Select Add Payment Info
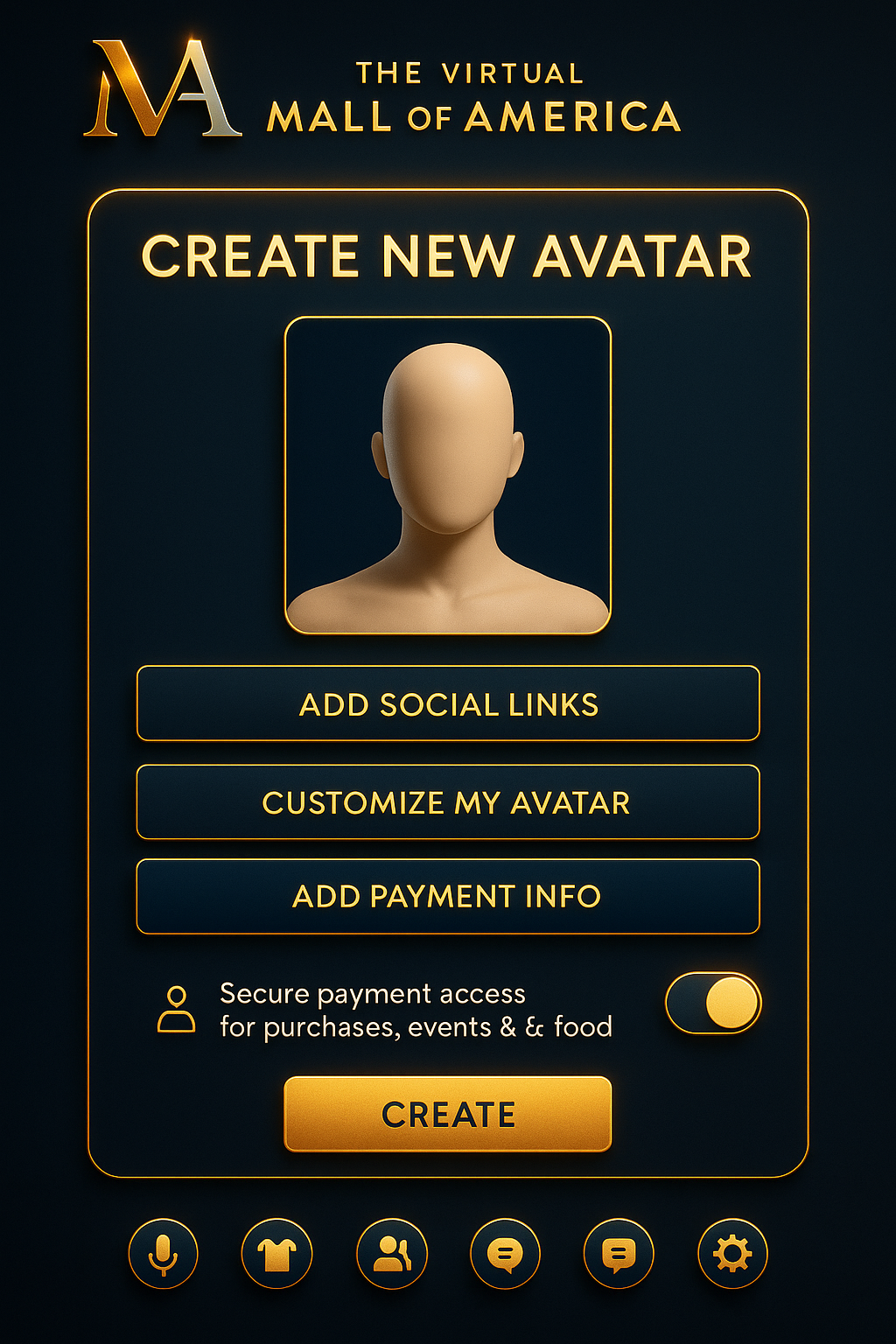Viewport: 896px width, 1344px height. pos(448,896)
